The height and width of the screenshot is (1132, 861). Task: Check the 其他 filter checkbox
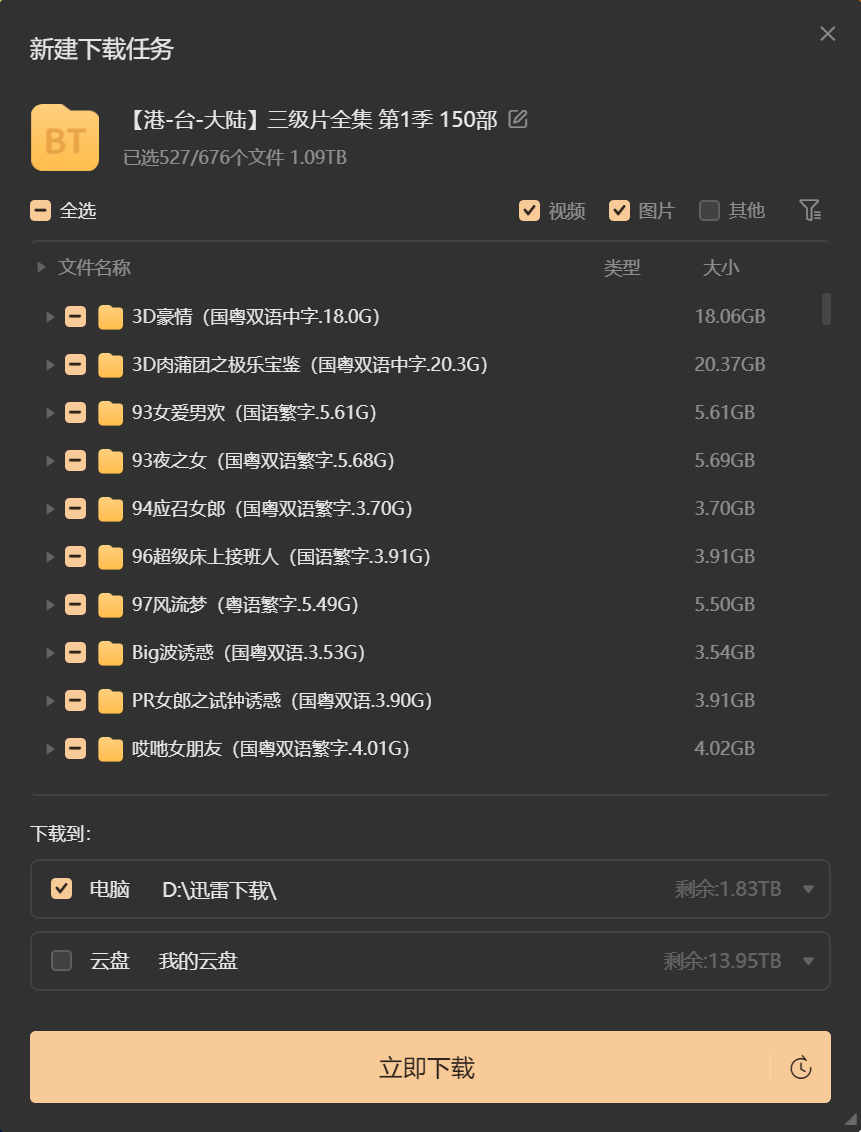pyautogui.click(x=709, y=211)
